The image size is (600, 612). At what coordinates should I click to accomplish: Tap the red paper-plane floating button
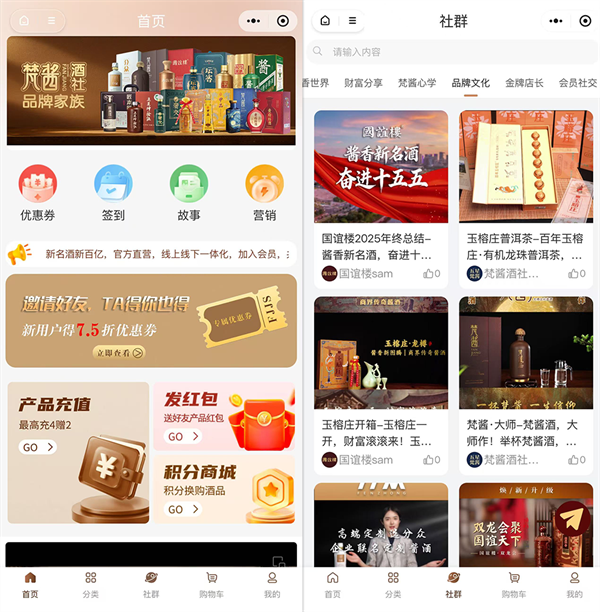tap(572, 518)
